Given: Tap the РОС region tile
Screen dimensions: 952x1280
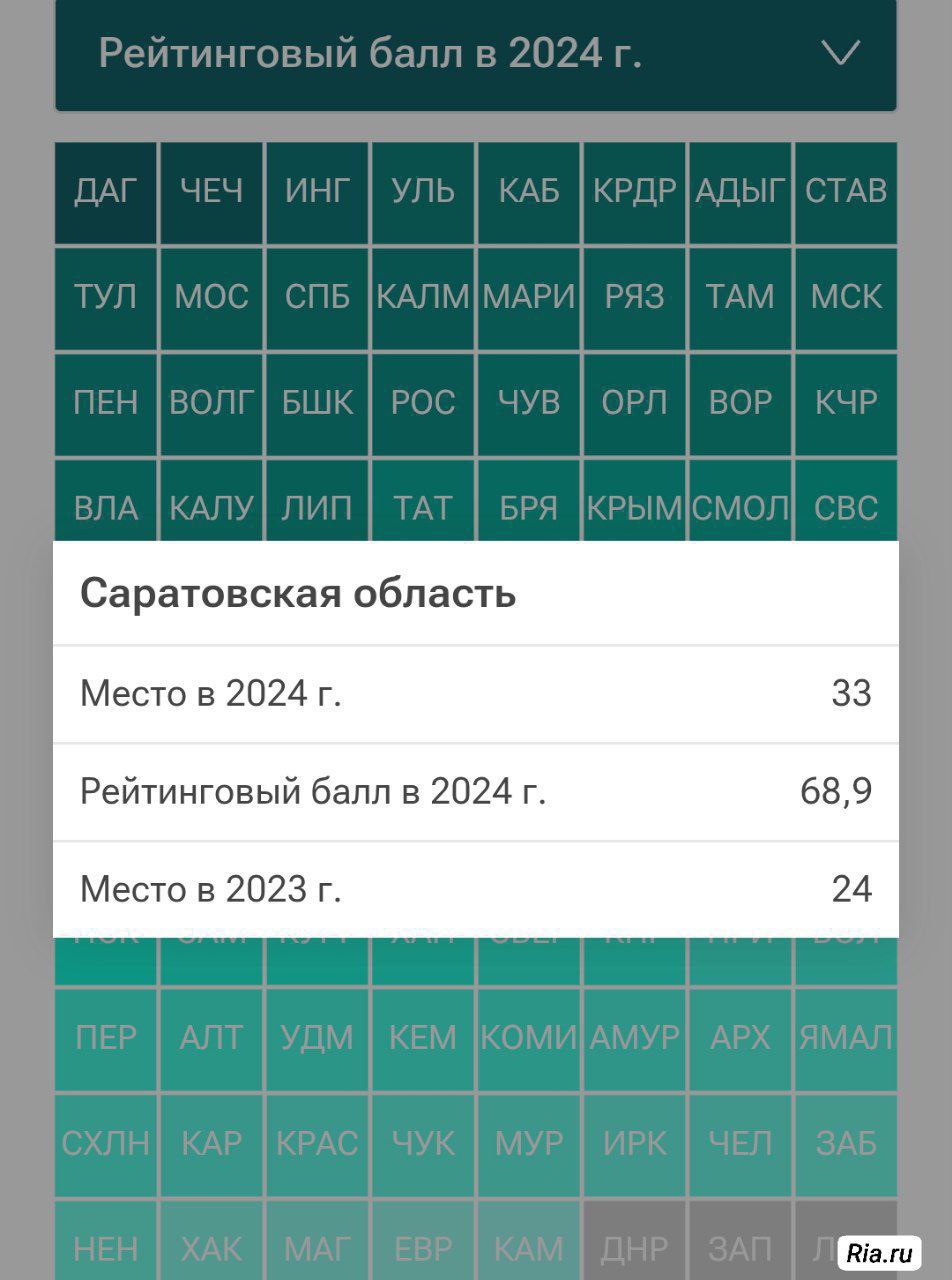Looking at the screenshot, I should 423,403.
